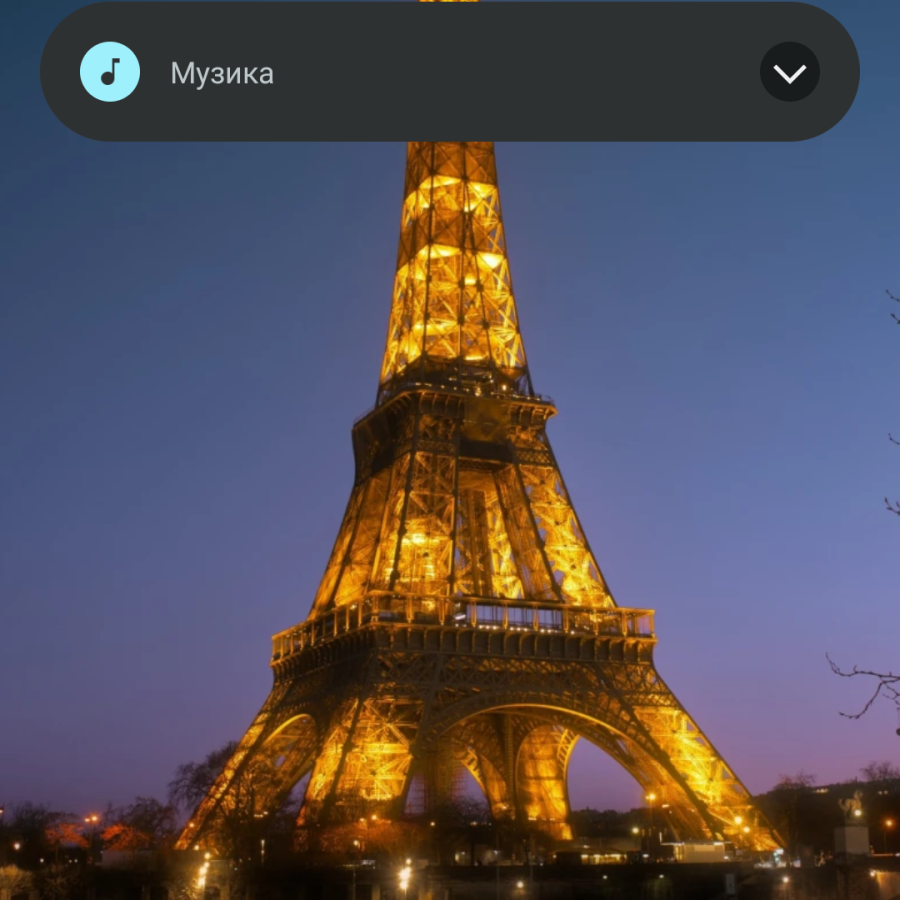Tap the music note icon
Image resolution: width=900 pixels, height=900 pixels.
point(110,72)
